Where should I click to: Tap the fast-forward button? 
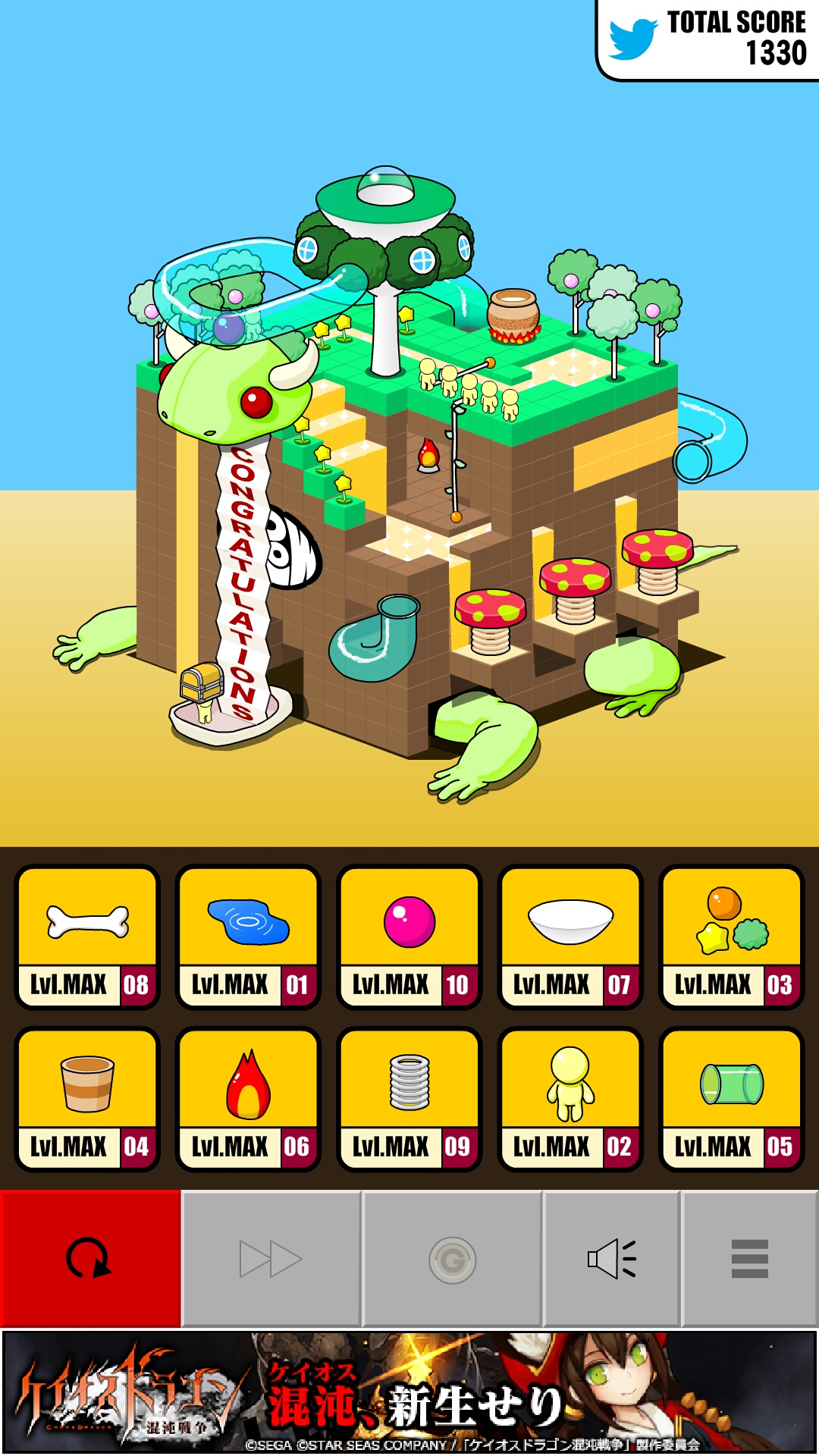(x=271, y=1258)
